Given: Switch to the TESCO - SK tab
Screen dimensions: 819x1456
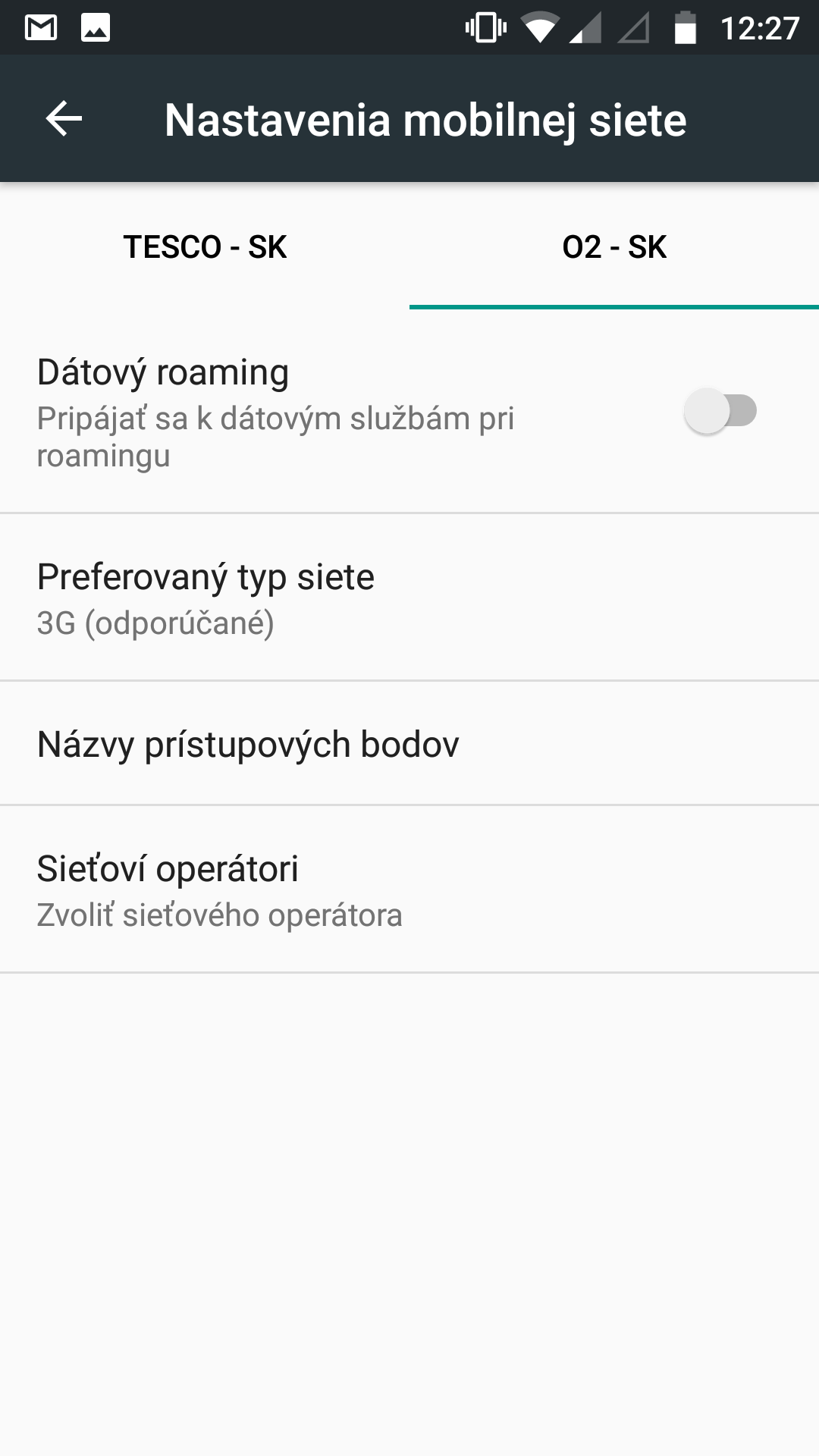Looking at the screenshot, I should point(205,246).
